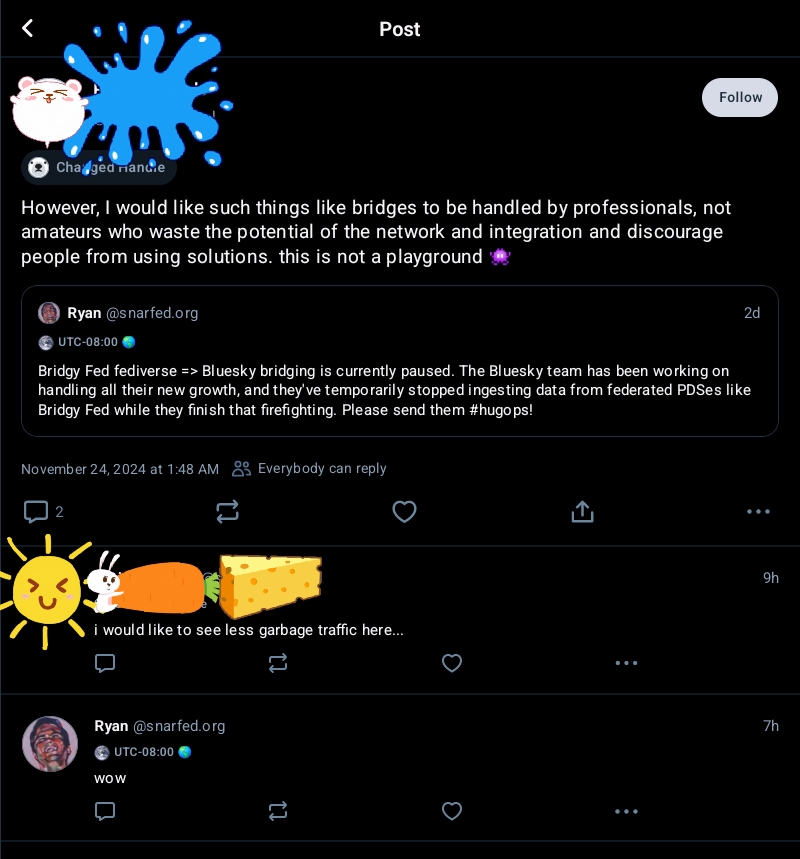Reply to Ryan's "wow" comment
800x859 pixels.
click(105, 811)
